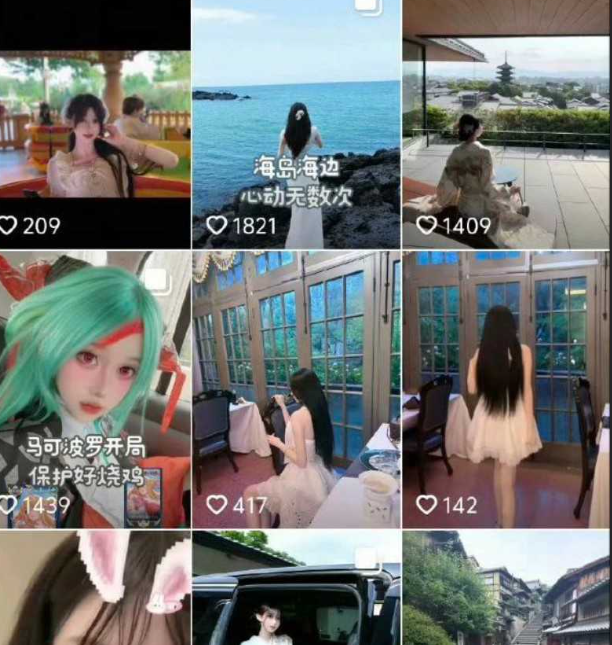Open the dining room video with 417 likes
Screen dimensions: 612x645
pos(296,390)
